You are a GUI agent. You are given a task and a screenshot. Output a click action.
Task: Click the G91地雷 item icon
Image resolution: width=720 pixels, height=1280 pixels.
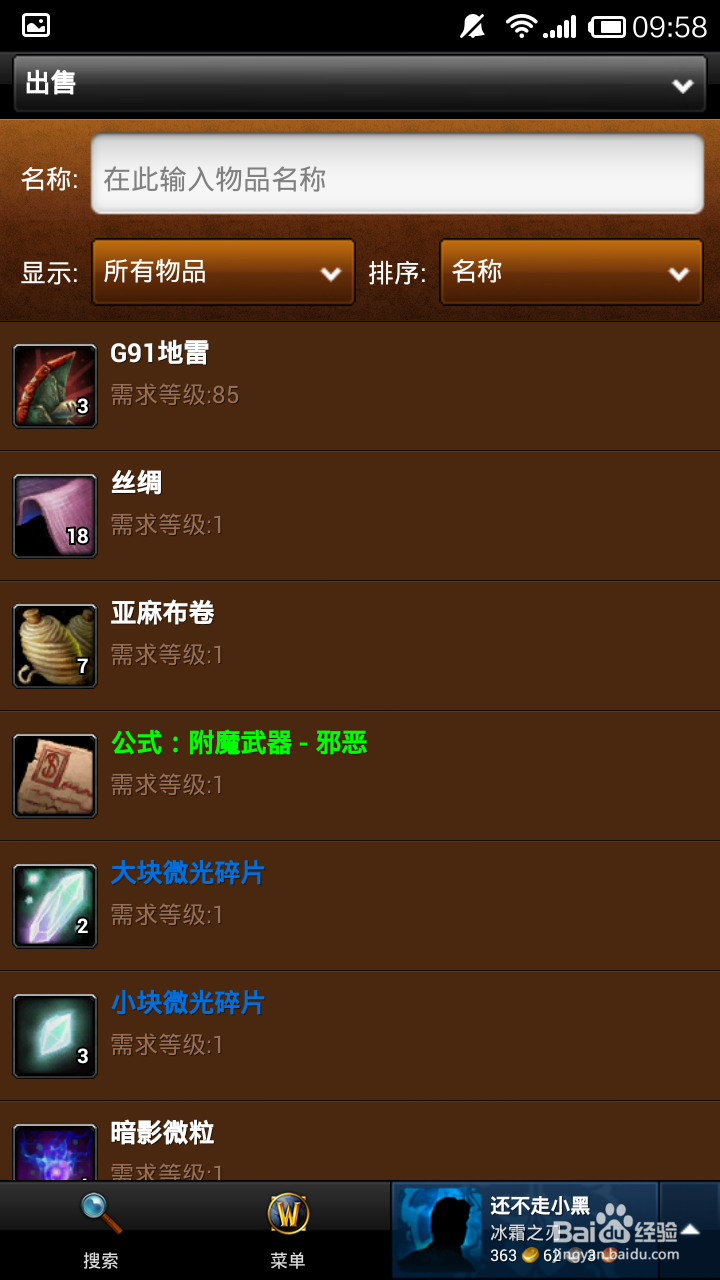(x=55, y=385)
